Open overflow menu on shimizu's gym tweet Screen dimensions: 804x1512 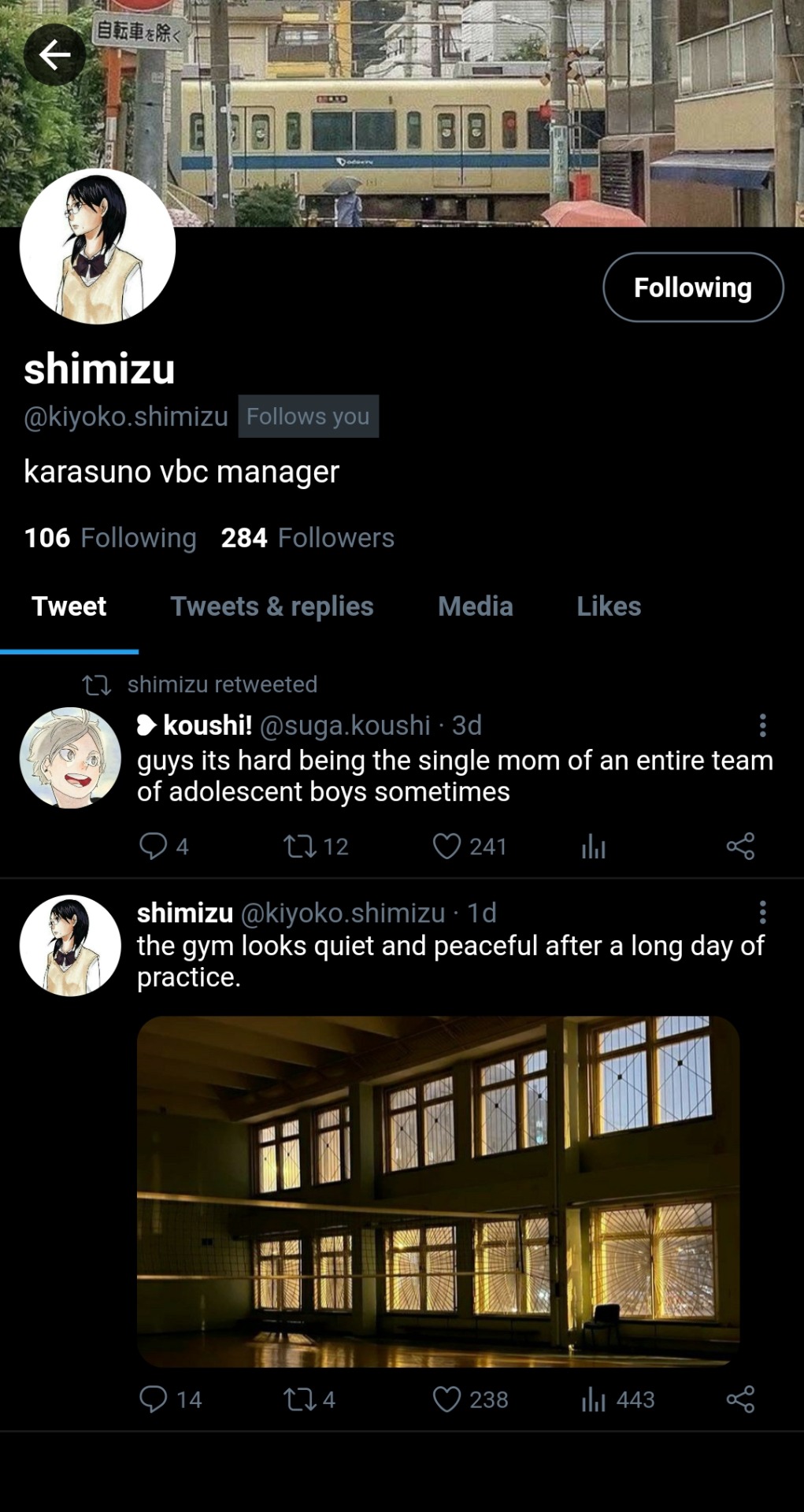(761, 913)
